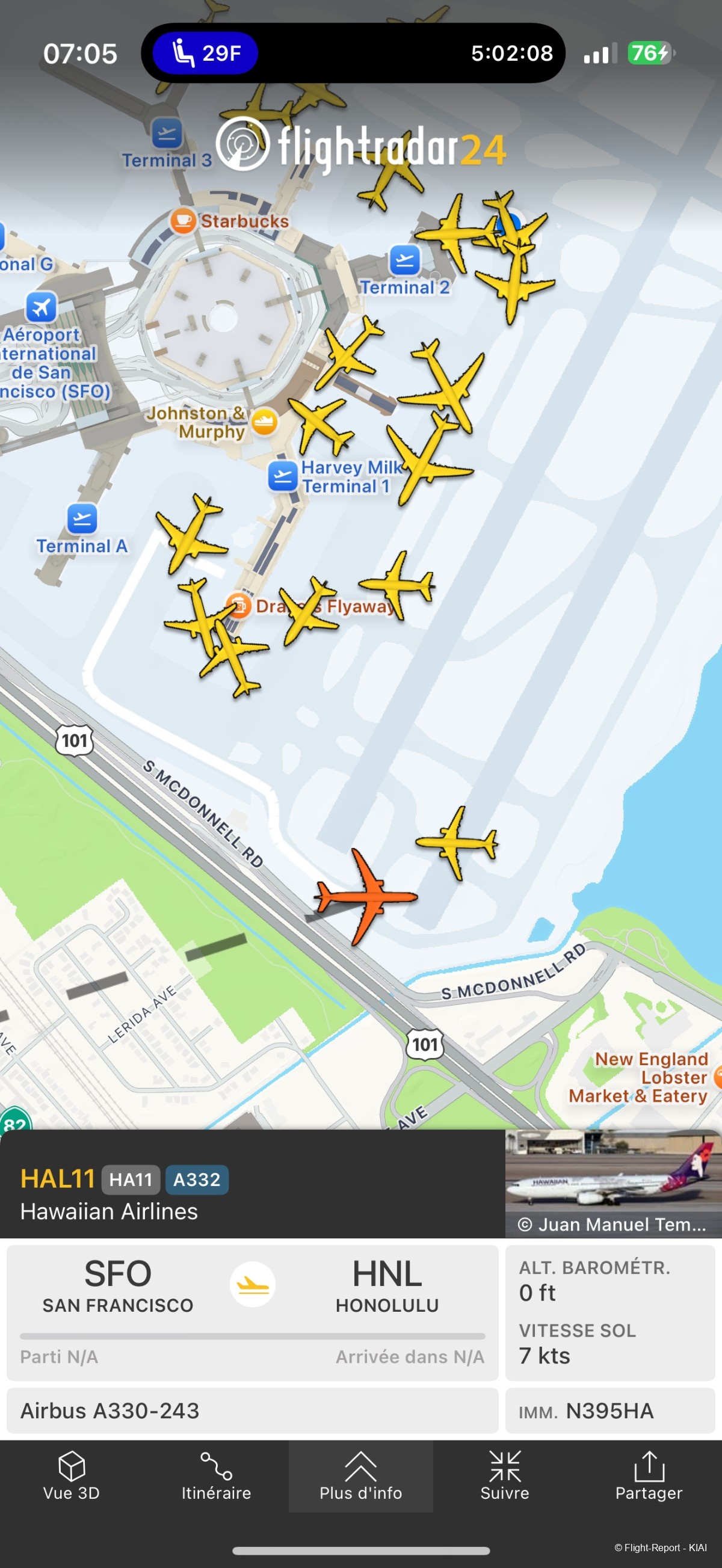Tap the Terminal 3 marker
The width and height of the screenshot is (722, 1568).
(167, 134)
